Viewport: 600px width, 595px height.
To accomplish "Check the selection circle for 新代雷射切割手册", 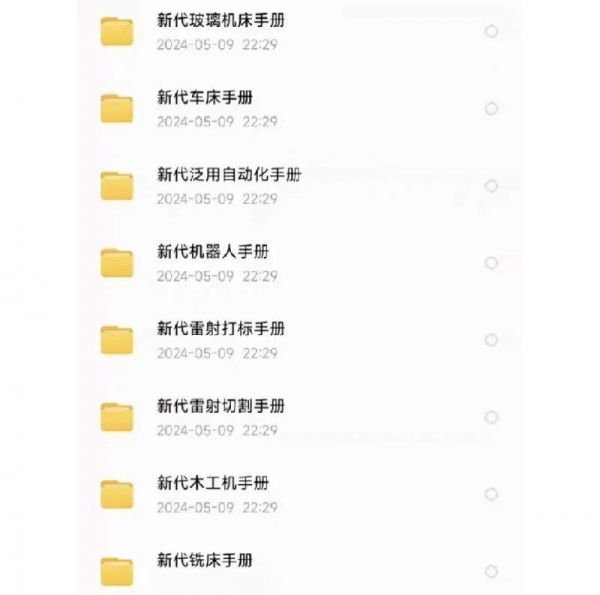I will click(x=491, y=417).
